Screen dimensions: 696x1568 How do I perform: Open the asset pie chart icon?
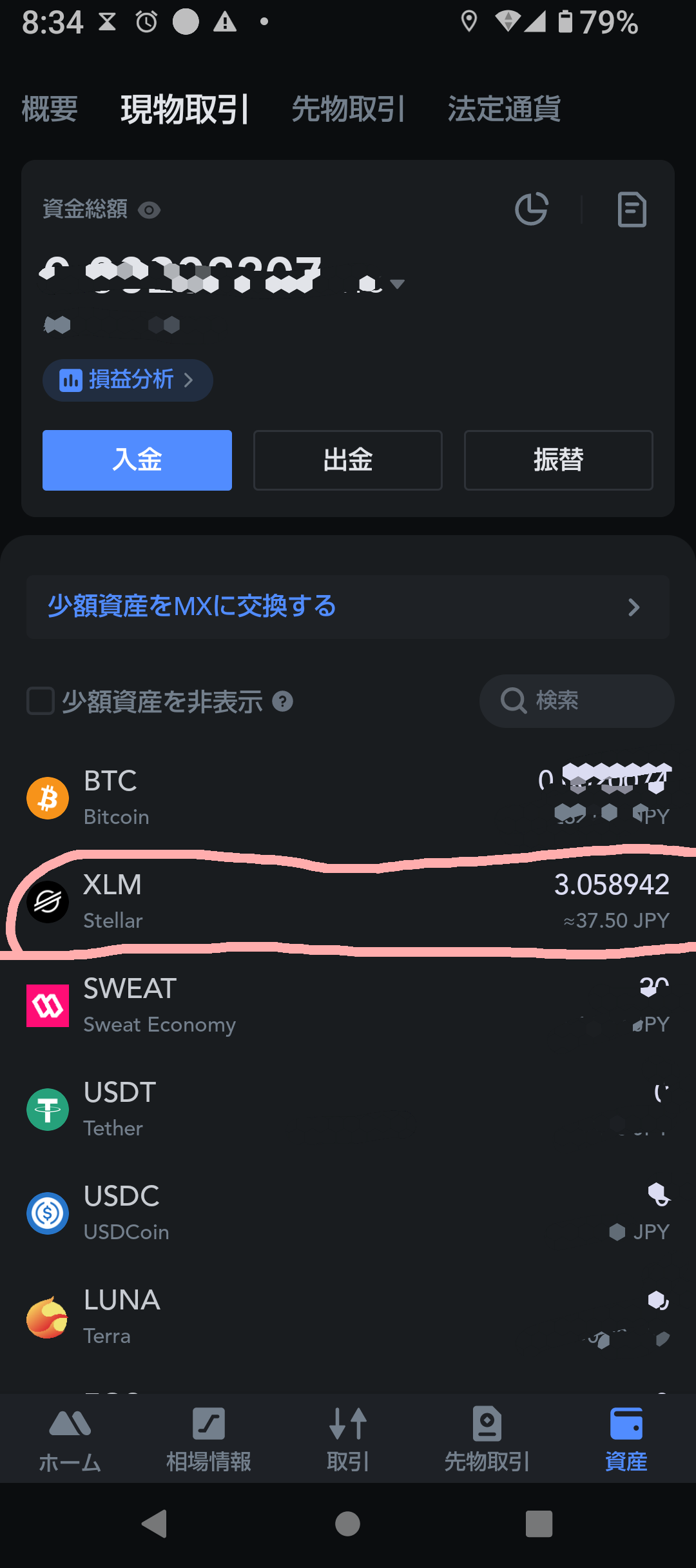click(x=532, y=210)
